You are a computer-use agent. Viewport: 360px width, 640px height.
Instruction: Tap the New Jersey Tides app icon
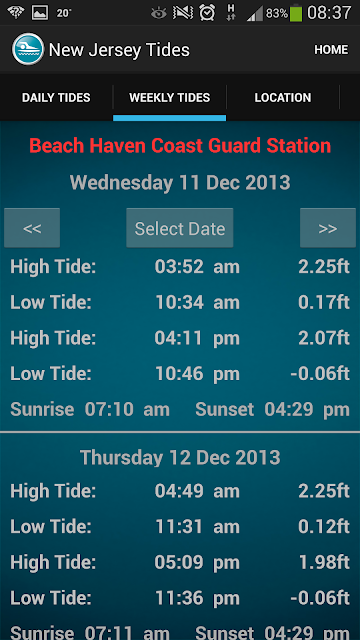(x=28, y=49)
